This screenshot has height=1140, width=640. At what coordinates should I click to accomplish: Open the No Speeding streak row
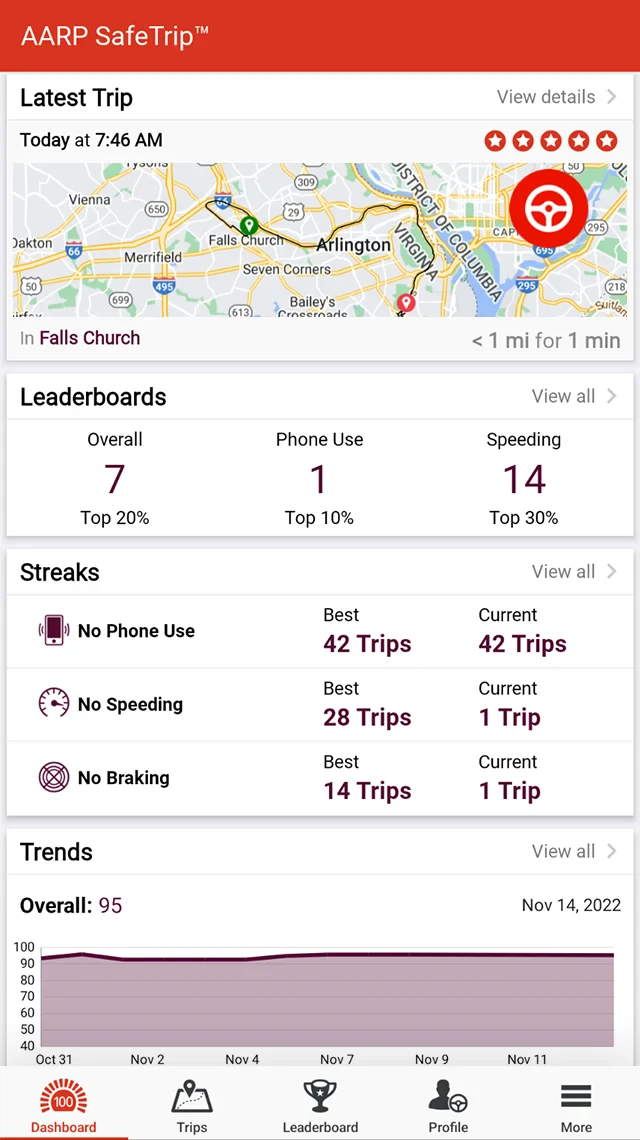pos(320,704)
